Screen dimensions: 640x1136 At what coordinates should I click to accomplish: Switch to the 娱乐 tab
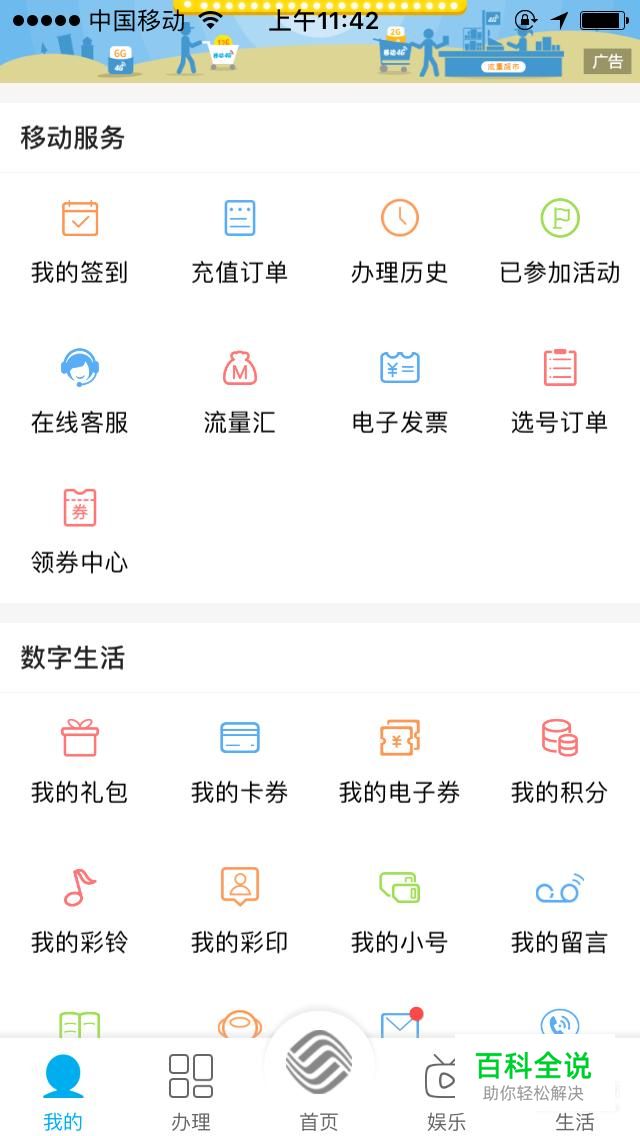tap(445, 1090)
